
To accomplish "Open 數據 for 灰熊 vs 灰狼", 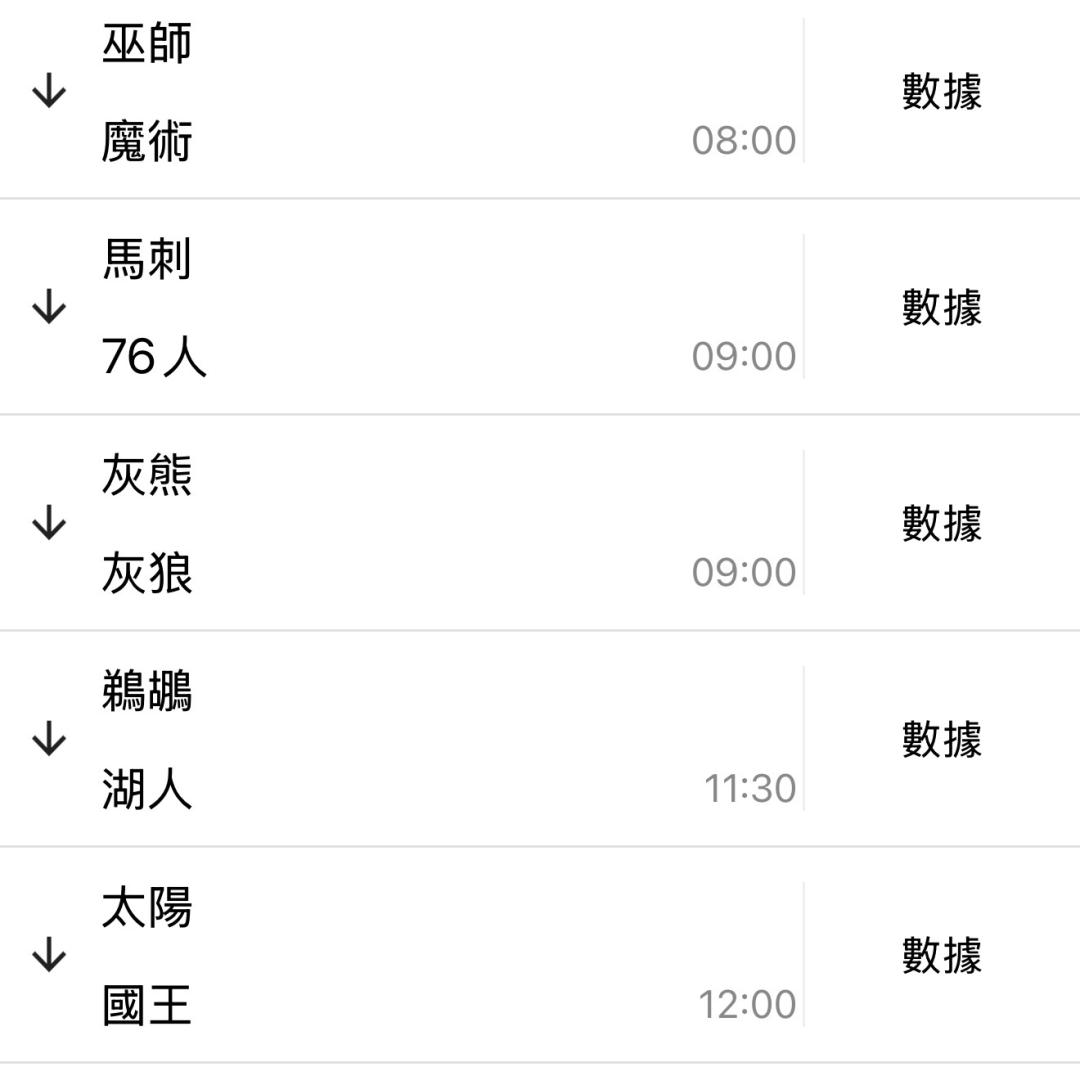I will coord(942,523).
